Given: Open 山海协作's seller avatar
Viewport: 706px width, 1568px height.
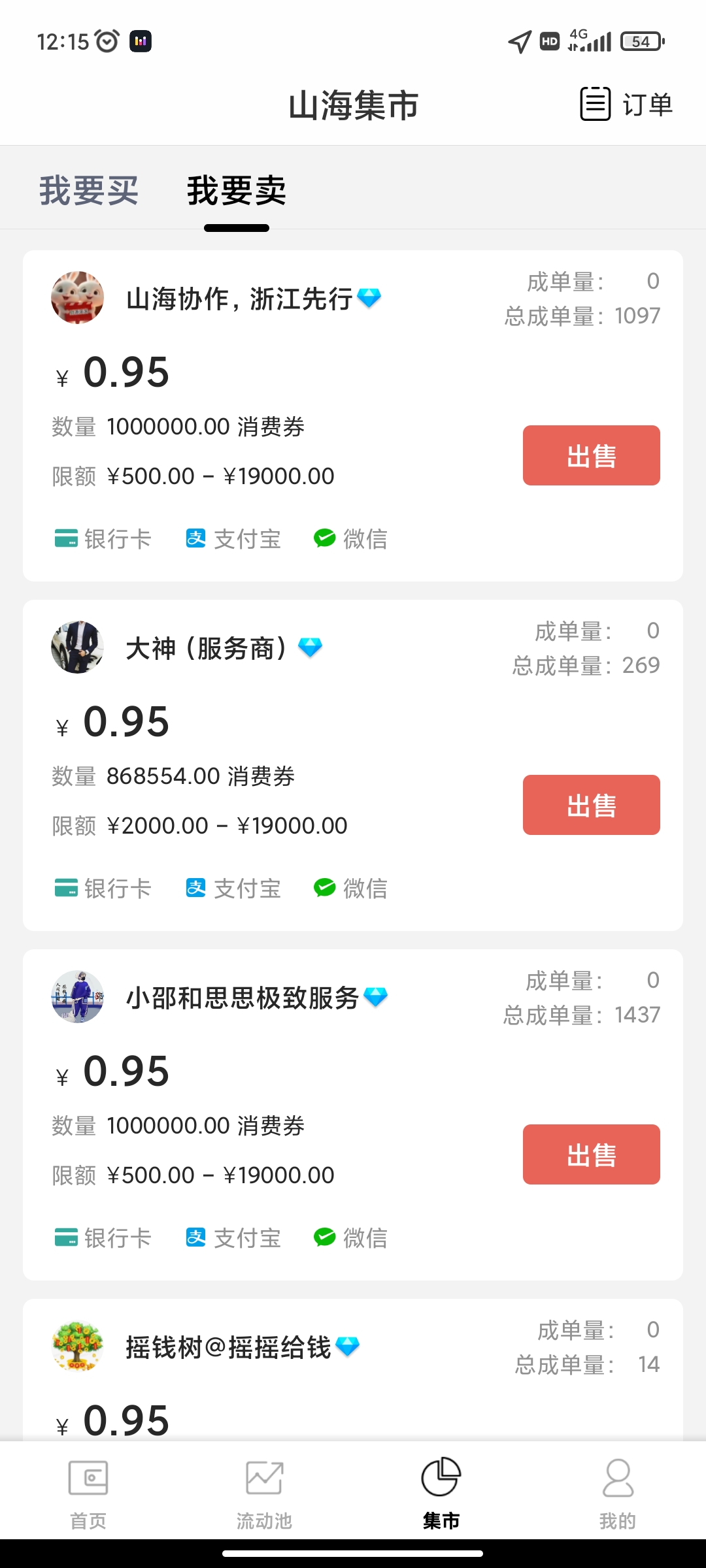Looking at the screenshot, I should pos(78,299).
